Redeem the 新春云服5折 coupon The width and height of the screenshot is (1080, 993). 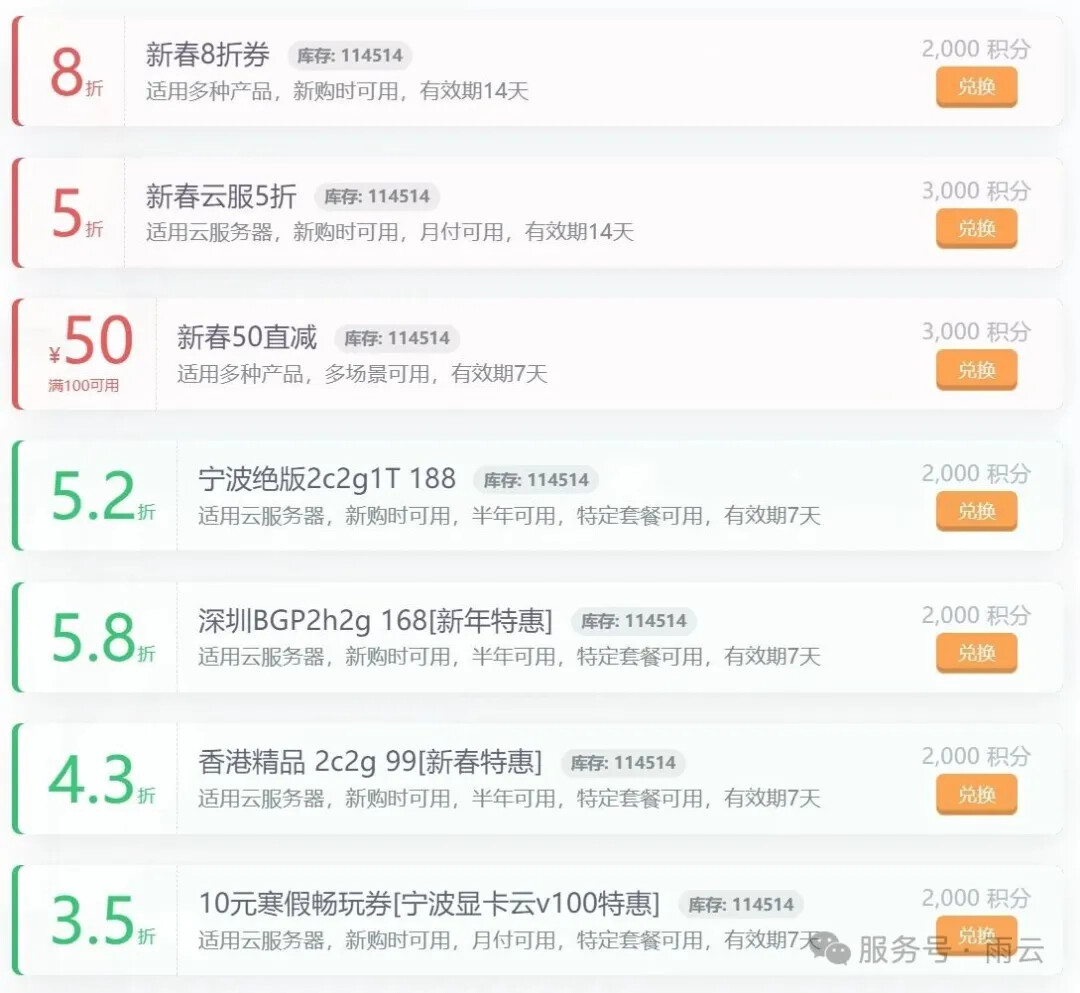pos(976,228)
